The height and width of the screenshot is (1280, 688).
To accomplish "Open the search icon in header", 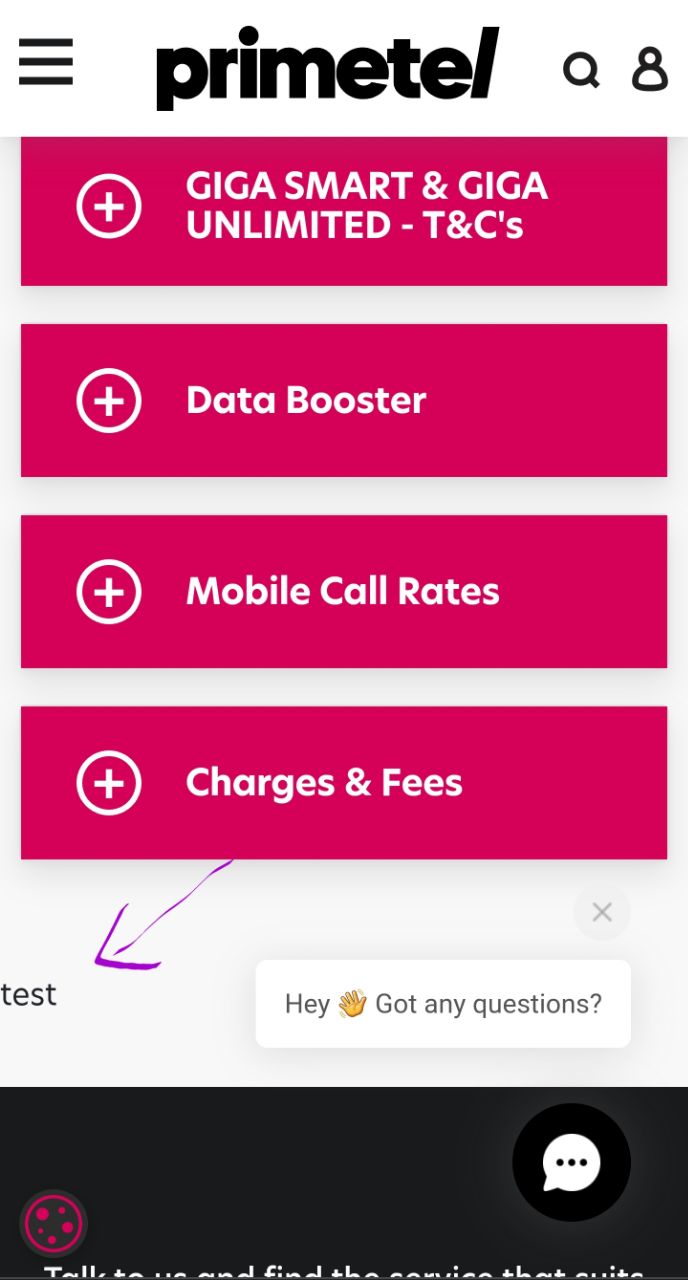I will (x=581, y=70).
